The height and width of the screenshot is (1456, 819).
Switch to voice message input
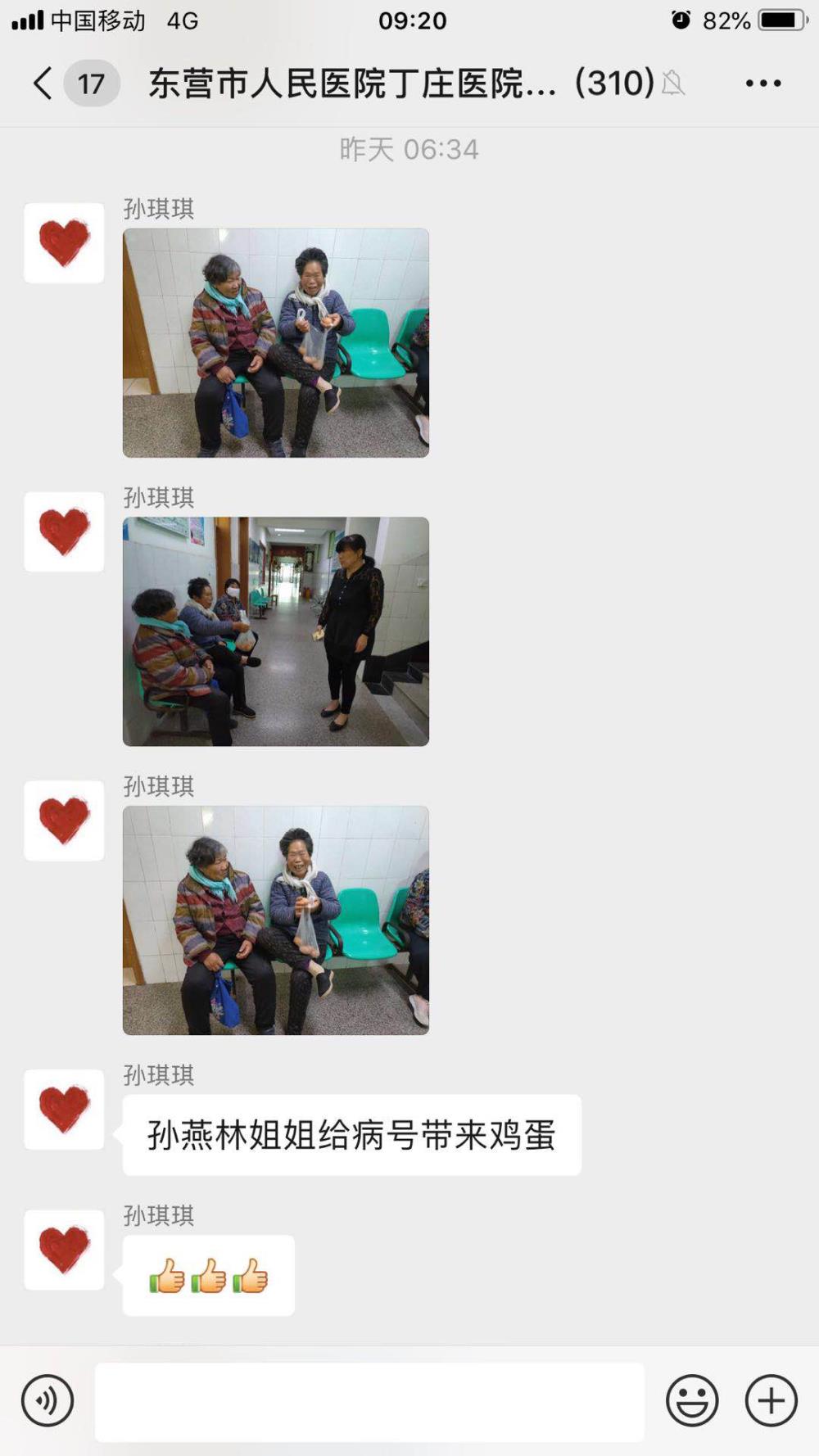[48, 1400]
